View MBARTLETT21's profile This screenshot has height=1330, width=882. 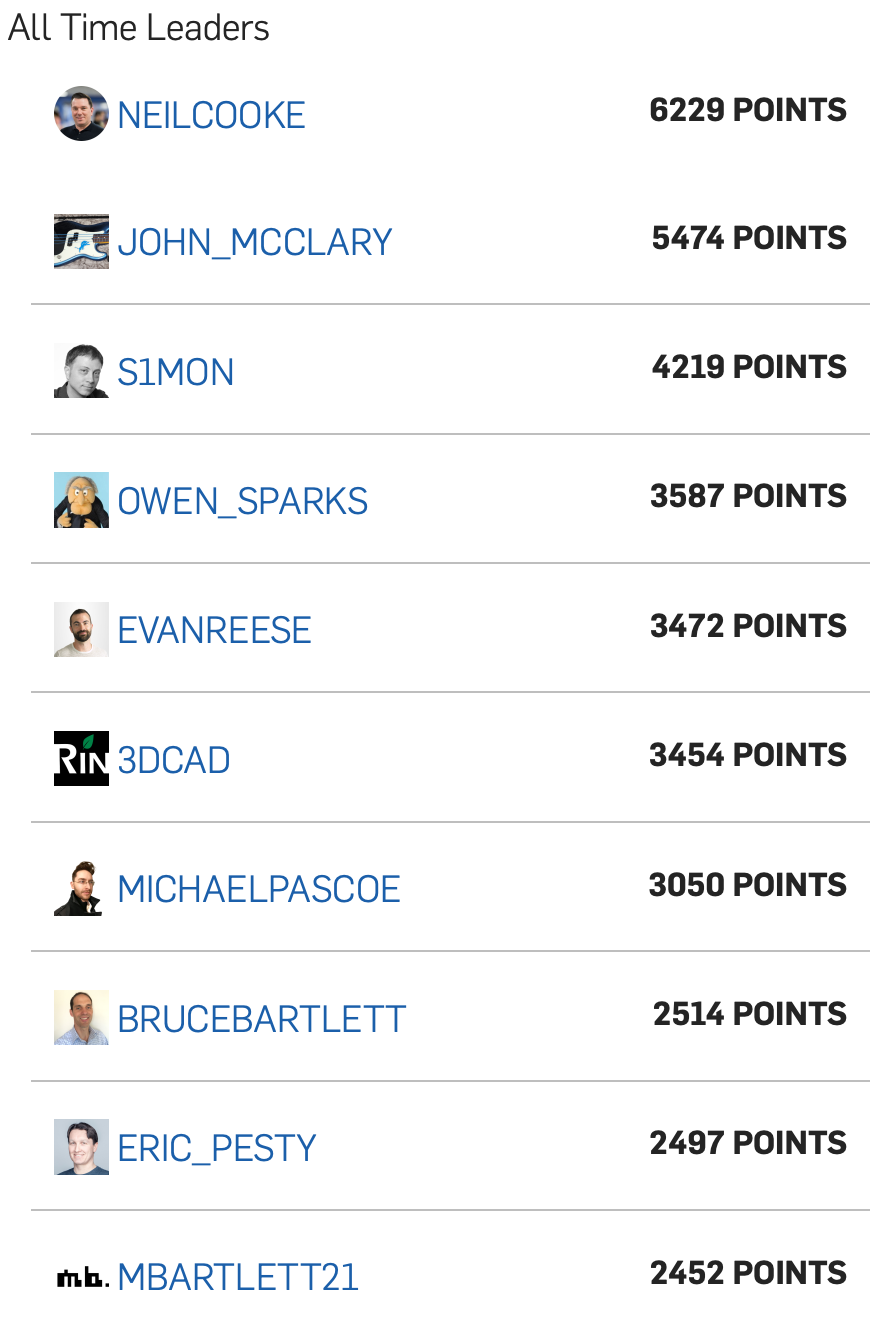tap(237, 1277)
